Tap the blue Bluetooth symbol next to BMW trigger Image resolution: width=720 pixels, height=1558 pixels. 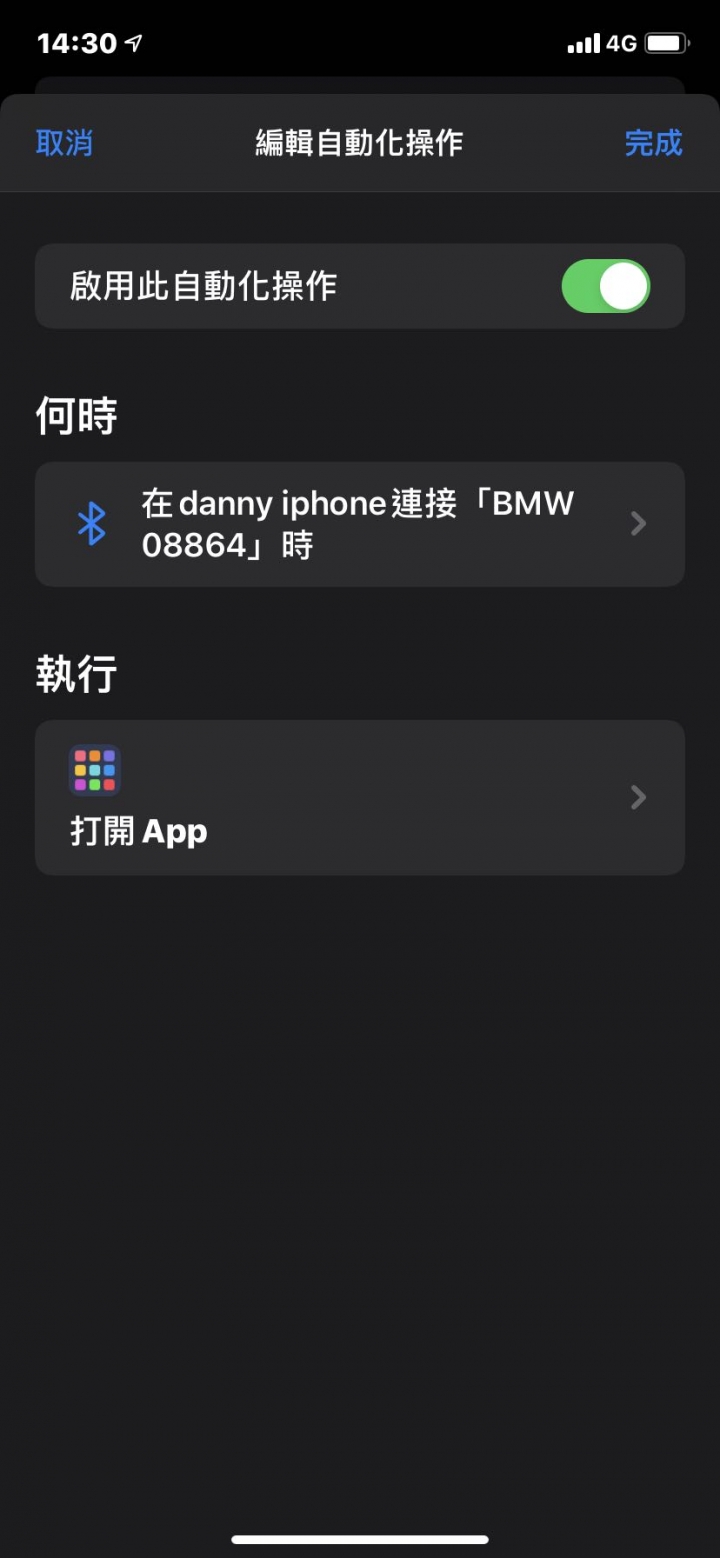[93, 523]
